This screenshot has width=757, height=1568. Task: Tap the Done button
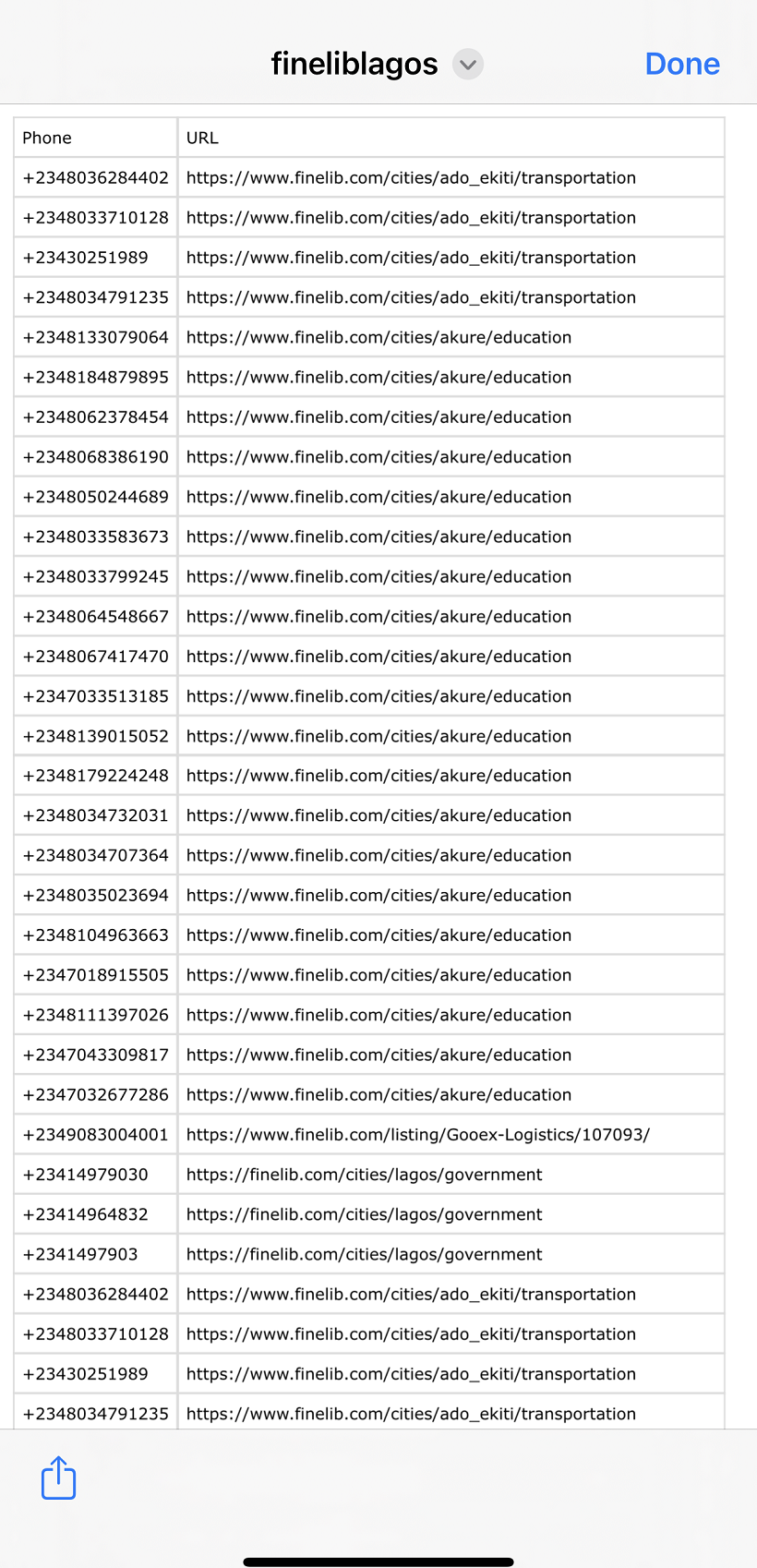(x=682, y=64)
